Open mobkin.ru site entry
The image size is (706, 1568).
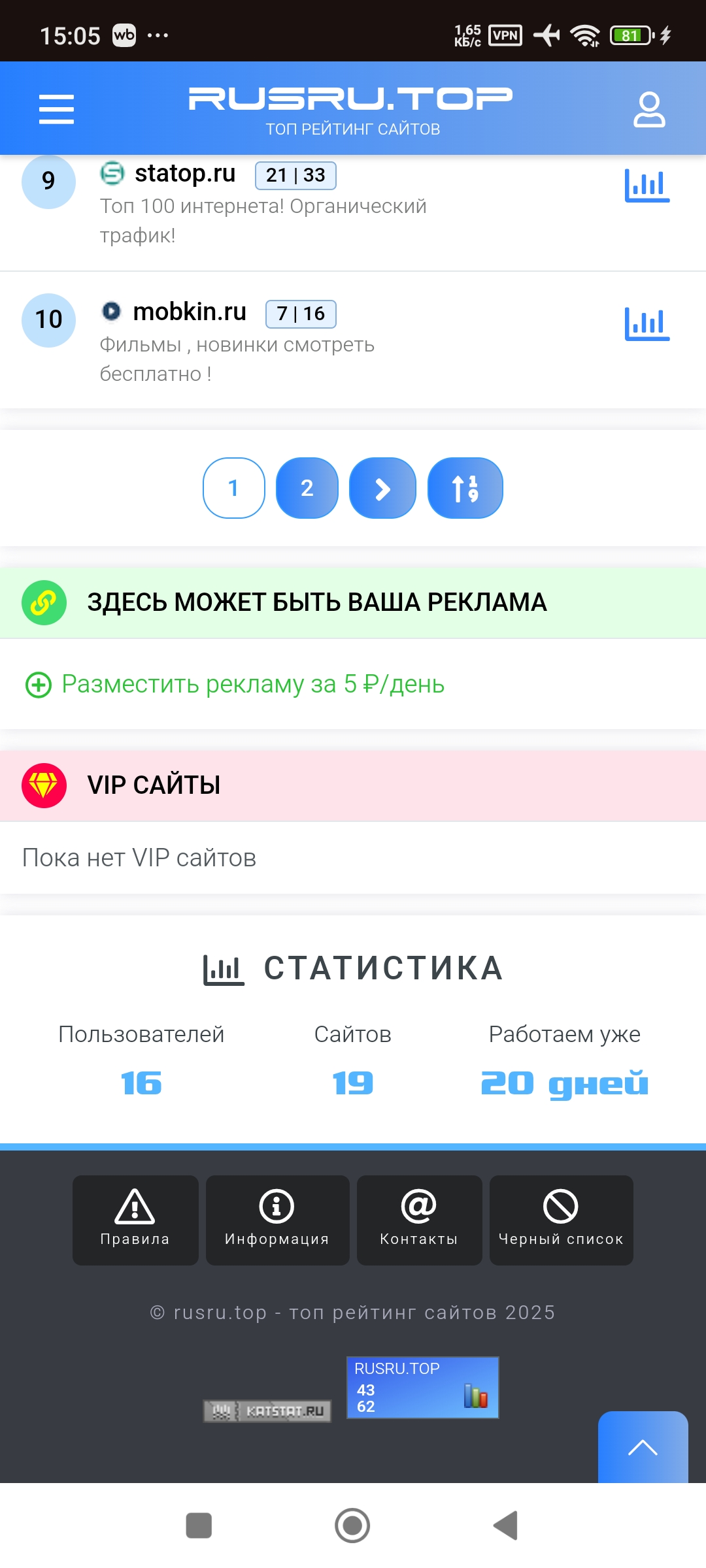(x=189, y=312)
